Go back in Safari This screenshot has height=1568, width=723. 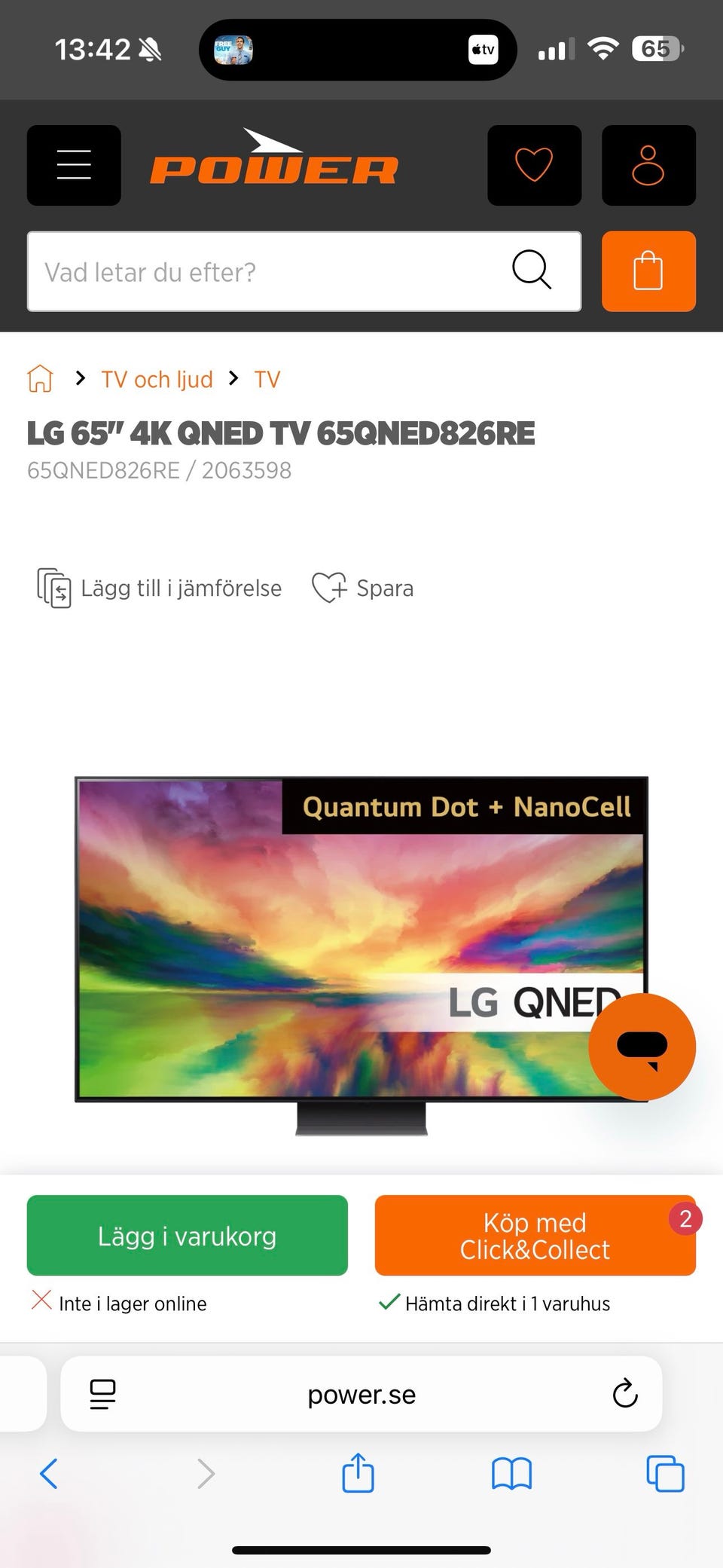49,1473
